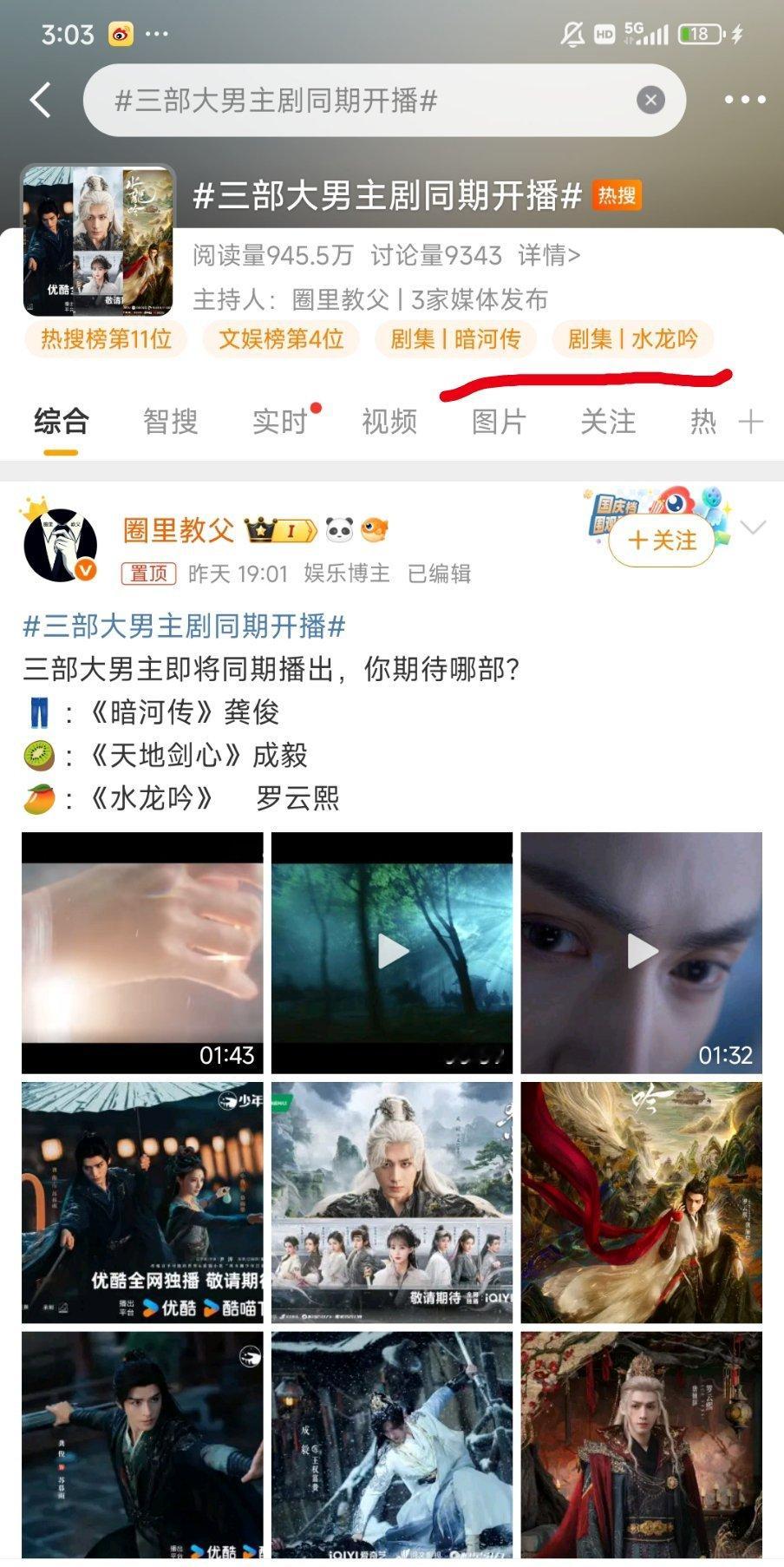This screenshot has width=784, height=1567.
Task: Switch to the 关注 tab
Action: point(608,422)
